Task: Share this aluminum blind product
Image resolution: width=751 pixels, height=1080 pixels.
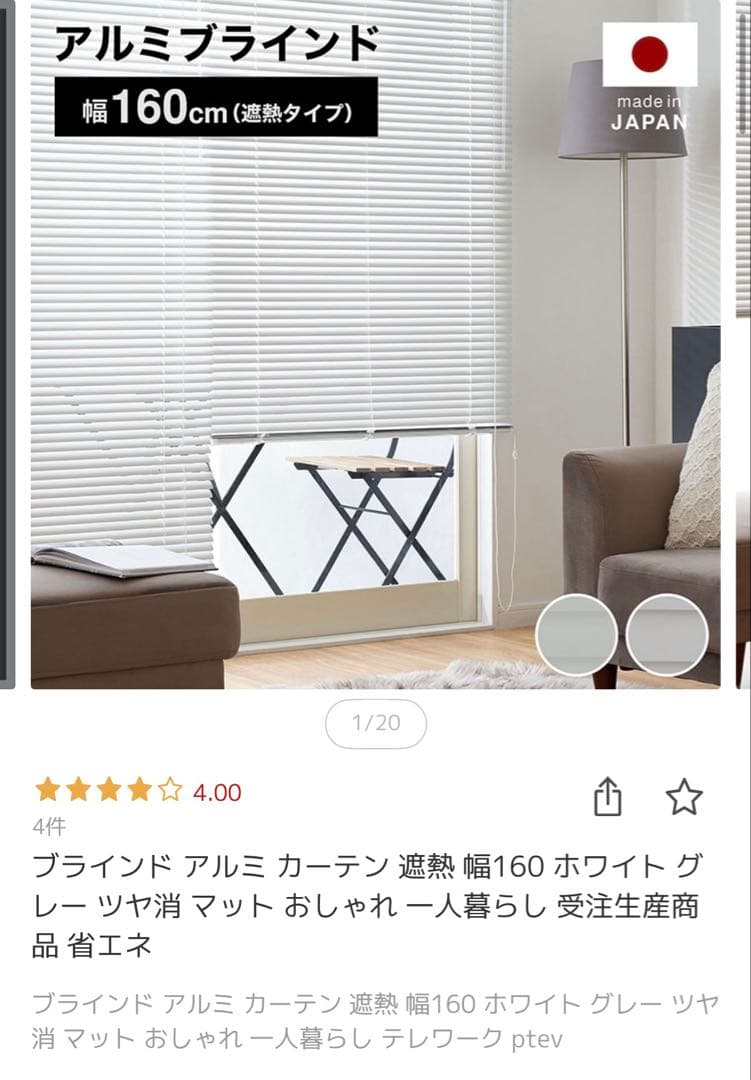Action: [608, 797]
